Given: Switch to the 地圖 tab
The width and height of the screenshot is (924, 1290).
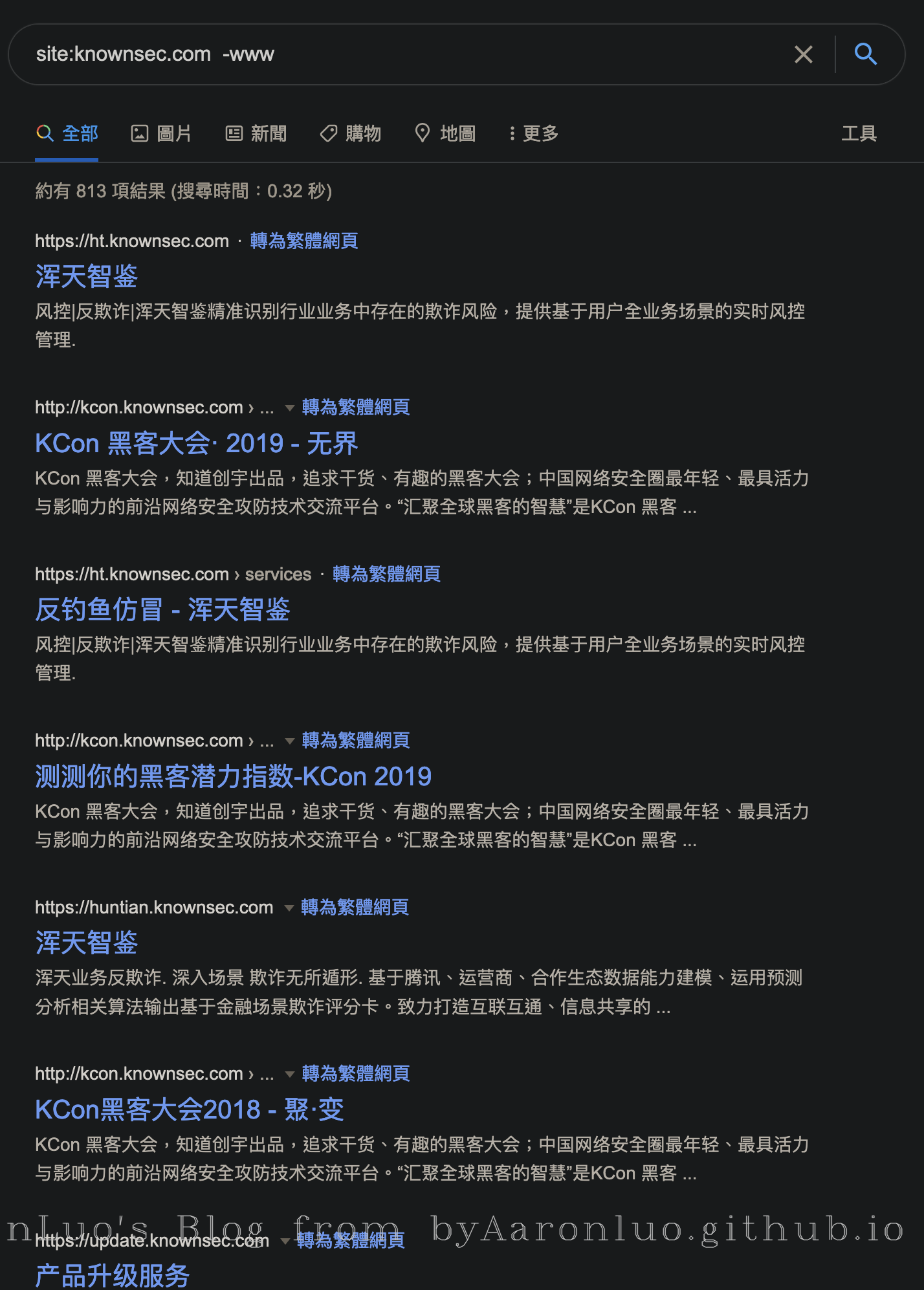Looking at the screenshot, I should click(445, 134).
